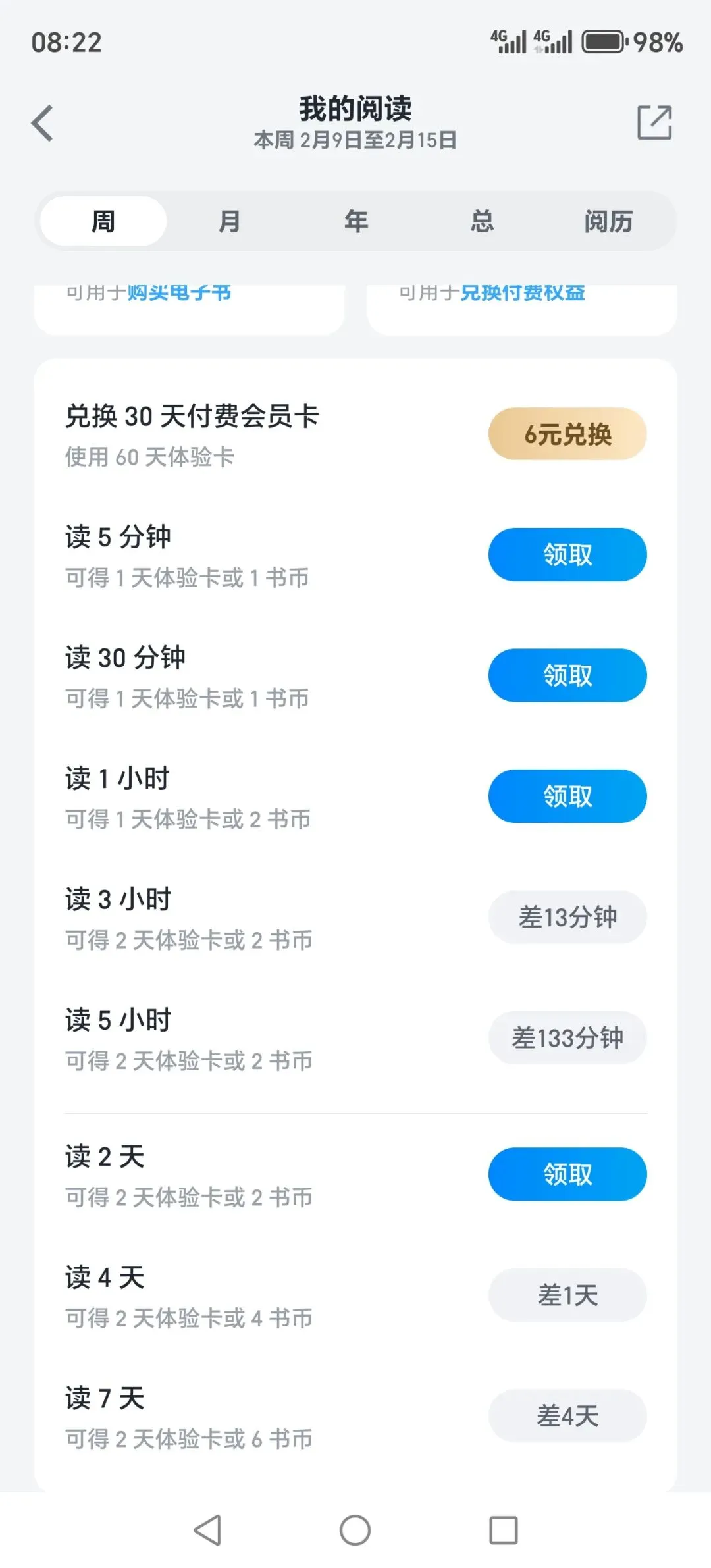Go back using the top-left arrow
This screenshot has width=711, height=1568.
[x=43, y=123]
